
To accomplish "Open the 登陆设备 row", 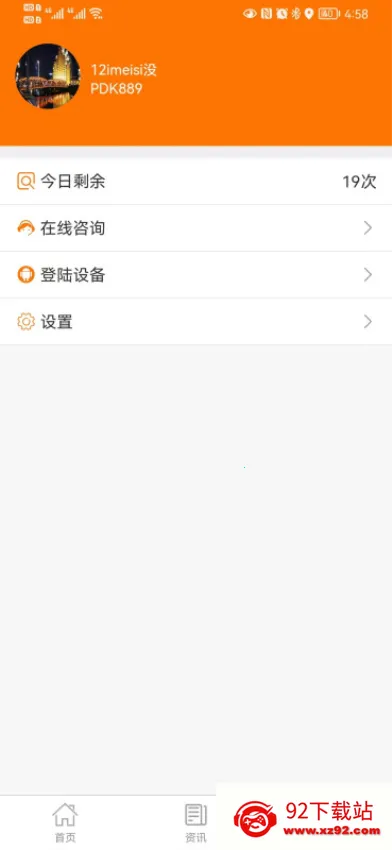I will 196,275.
